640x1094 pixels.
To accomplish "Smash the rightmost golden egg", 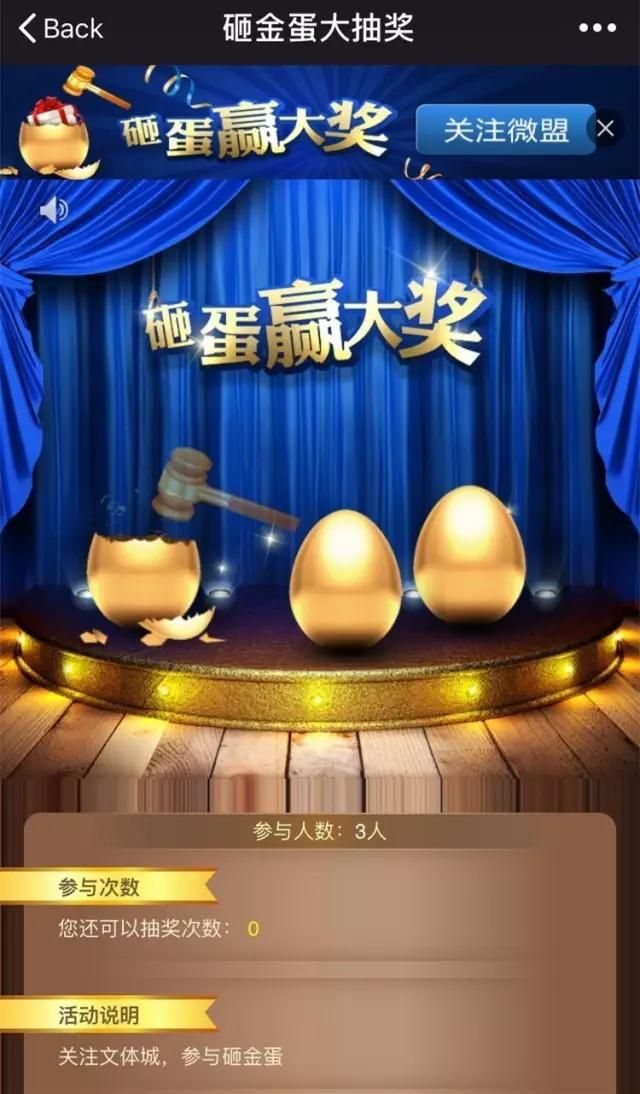I will tap(469, 555).
